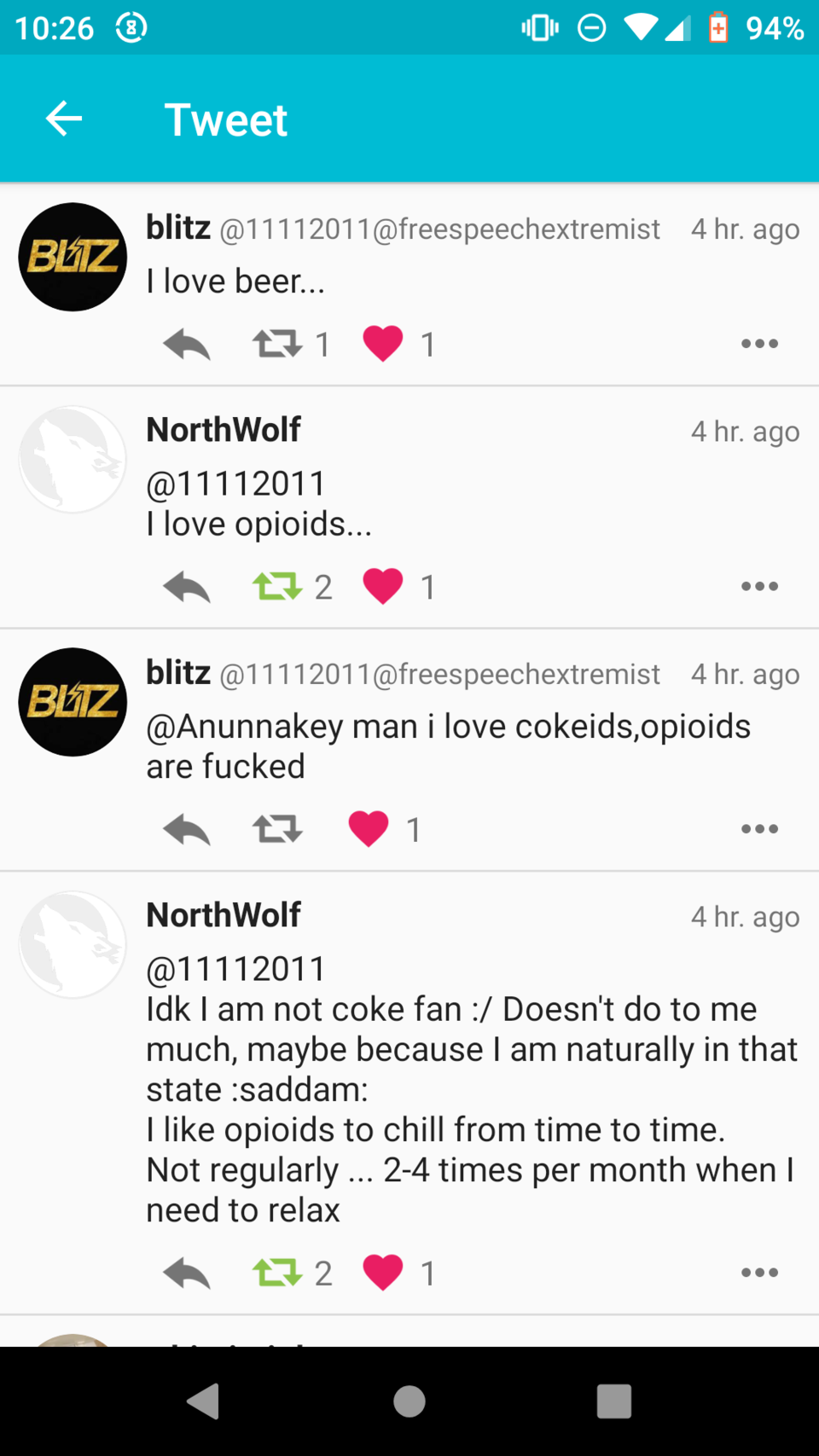Undo boost on NorthWolf's 'not coke fan' post

277,1273
